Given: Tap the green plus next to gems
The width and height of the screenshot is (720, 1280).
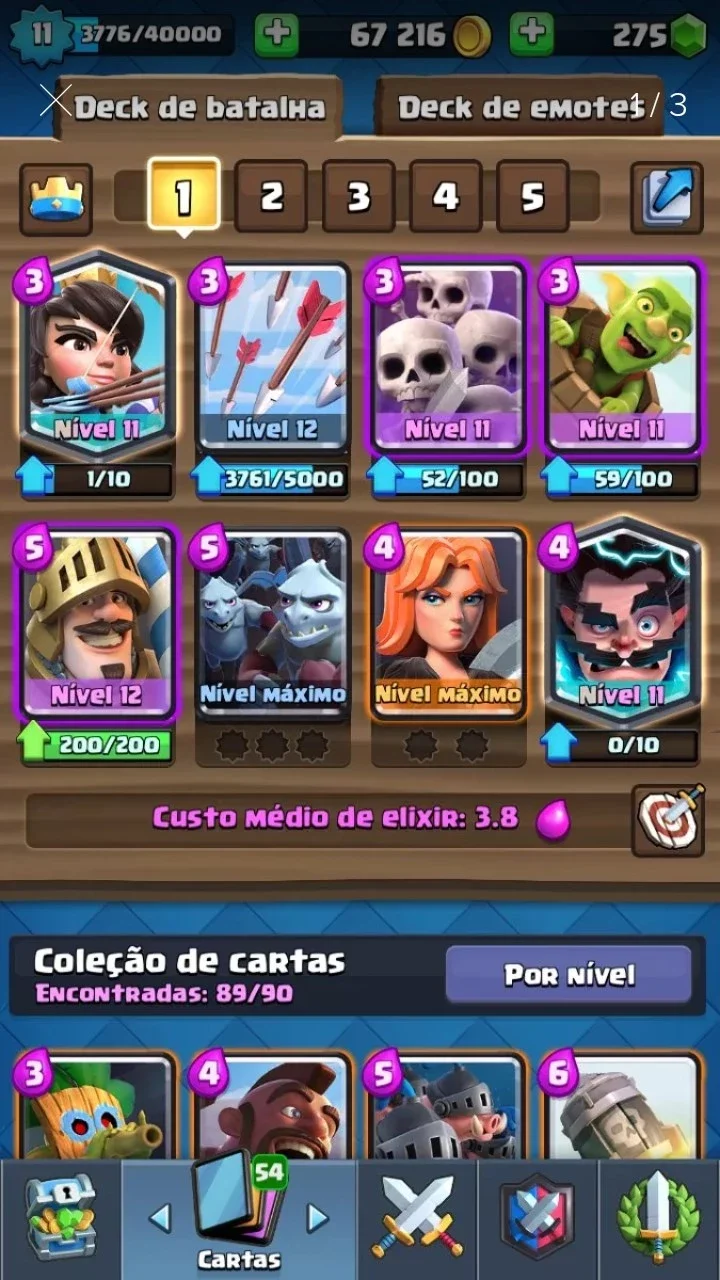Looking at the screenshot, I should pos(531,36).
